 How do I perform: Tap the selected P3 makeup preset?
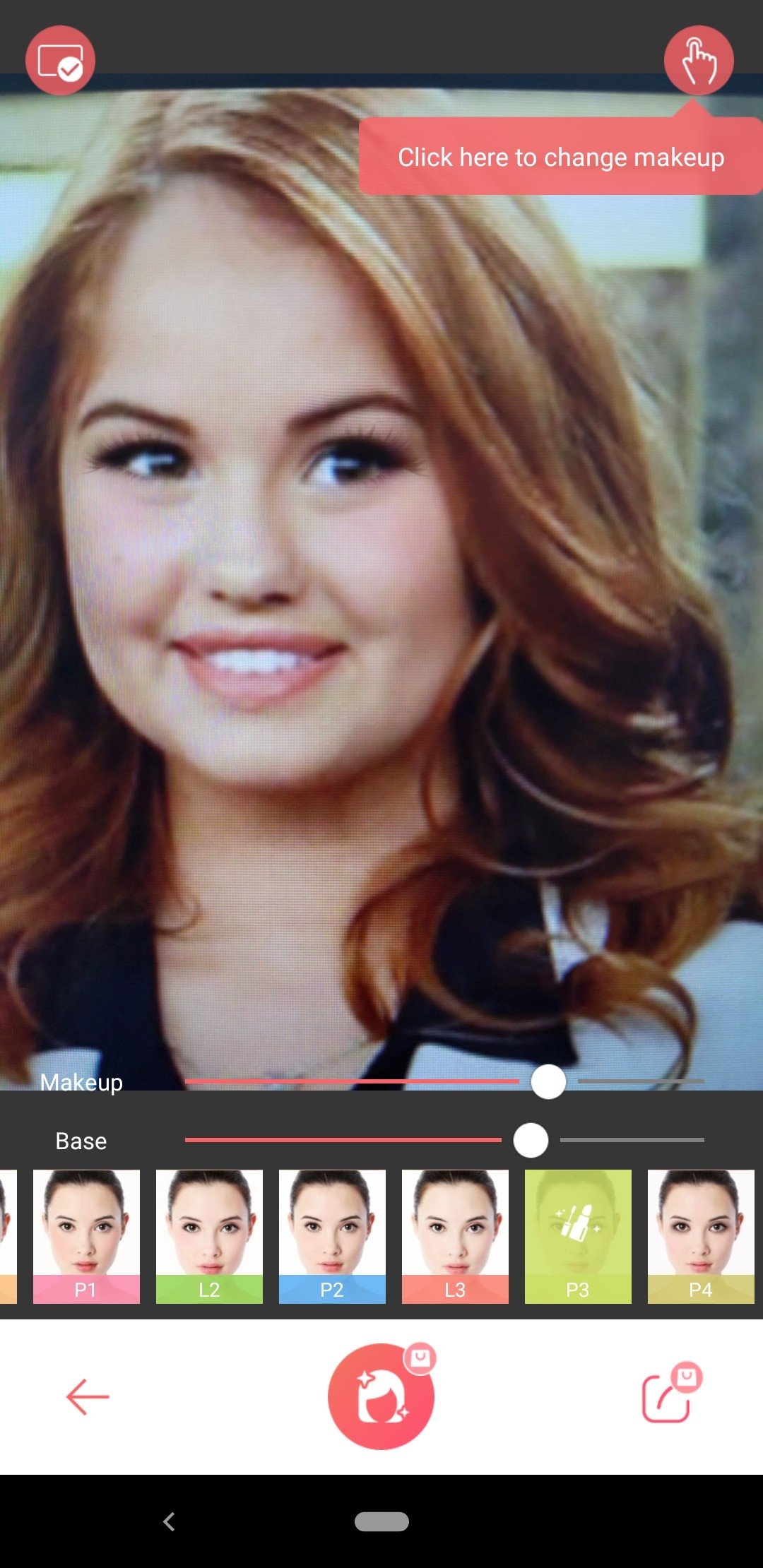[578, 1236]
